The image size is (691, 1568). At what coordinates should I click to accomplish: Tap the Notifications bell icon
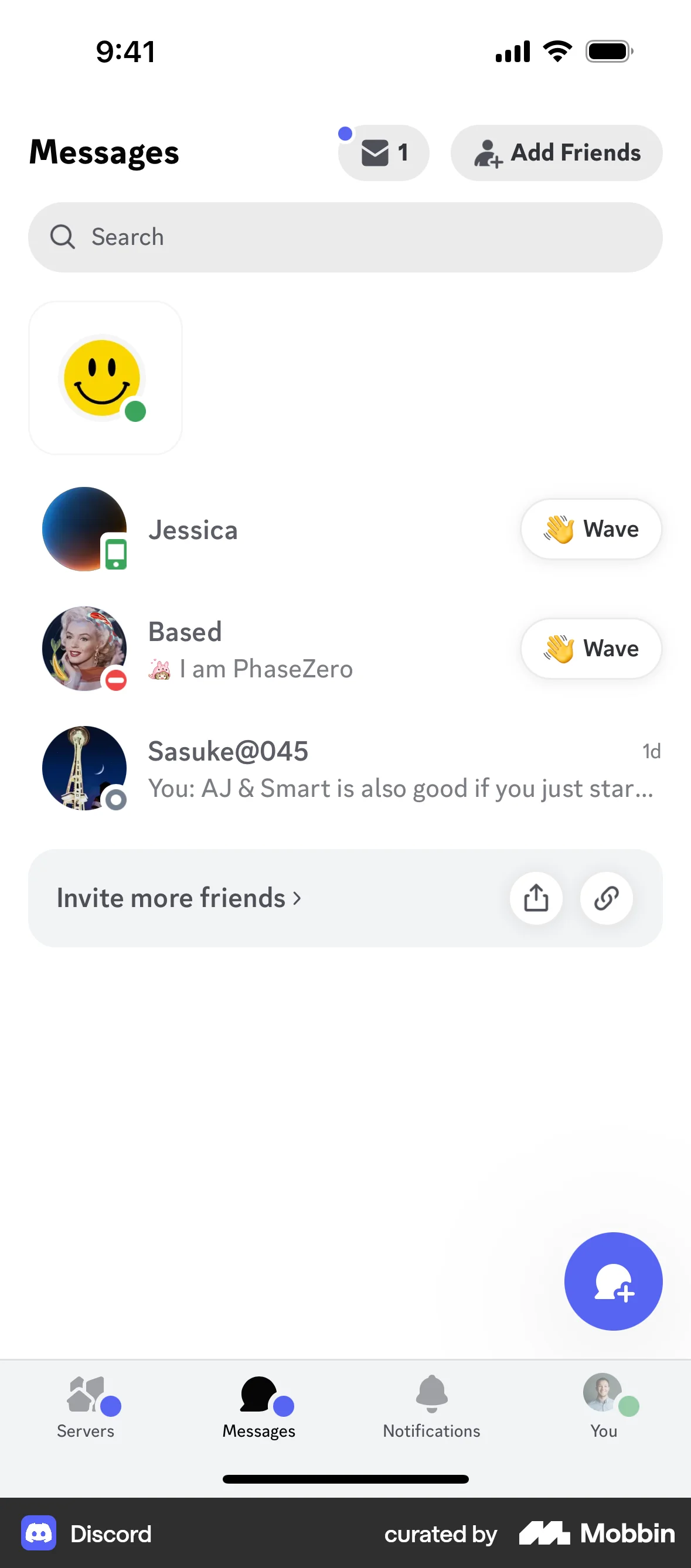431,1397
